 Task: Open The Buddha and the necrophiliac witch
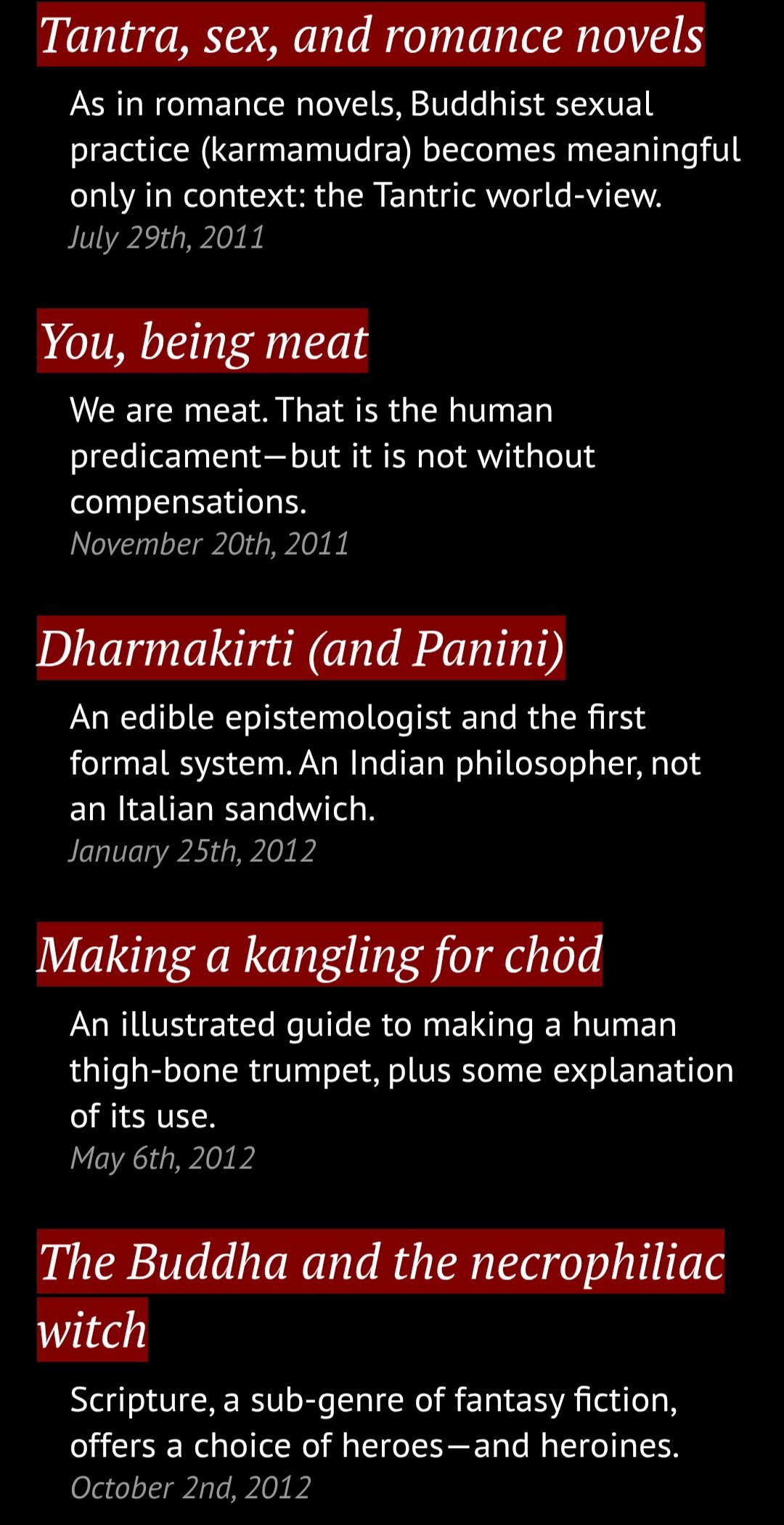click(x=381, y=1296)
